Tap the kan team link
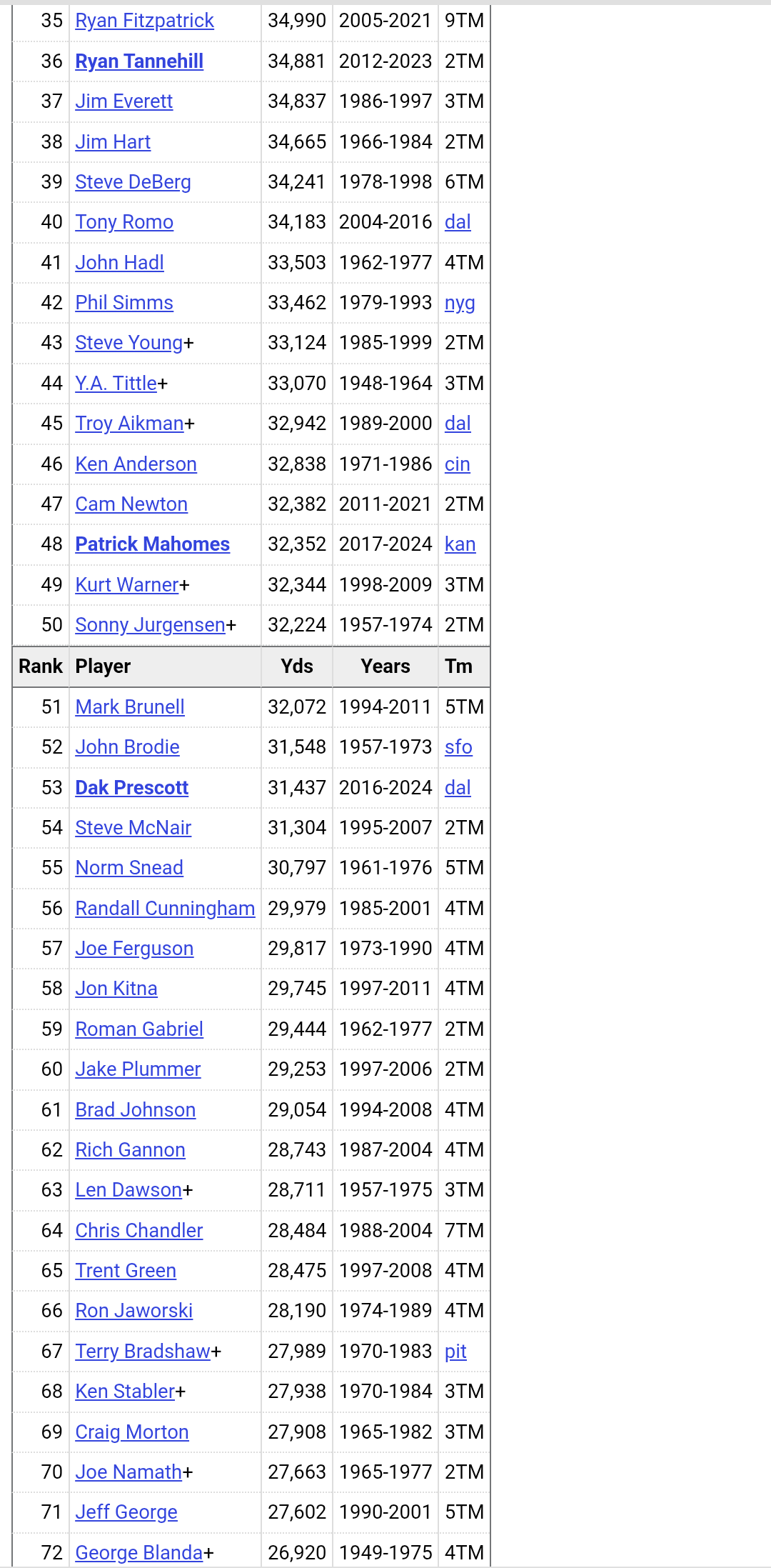771x1568 pixels. [x=460, y=544]
